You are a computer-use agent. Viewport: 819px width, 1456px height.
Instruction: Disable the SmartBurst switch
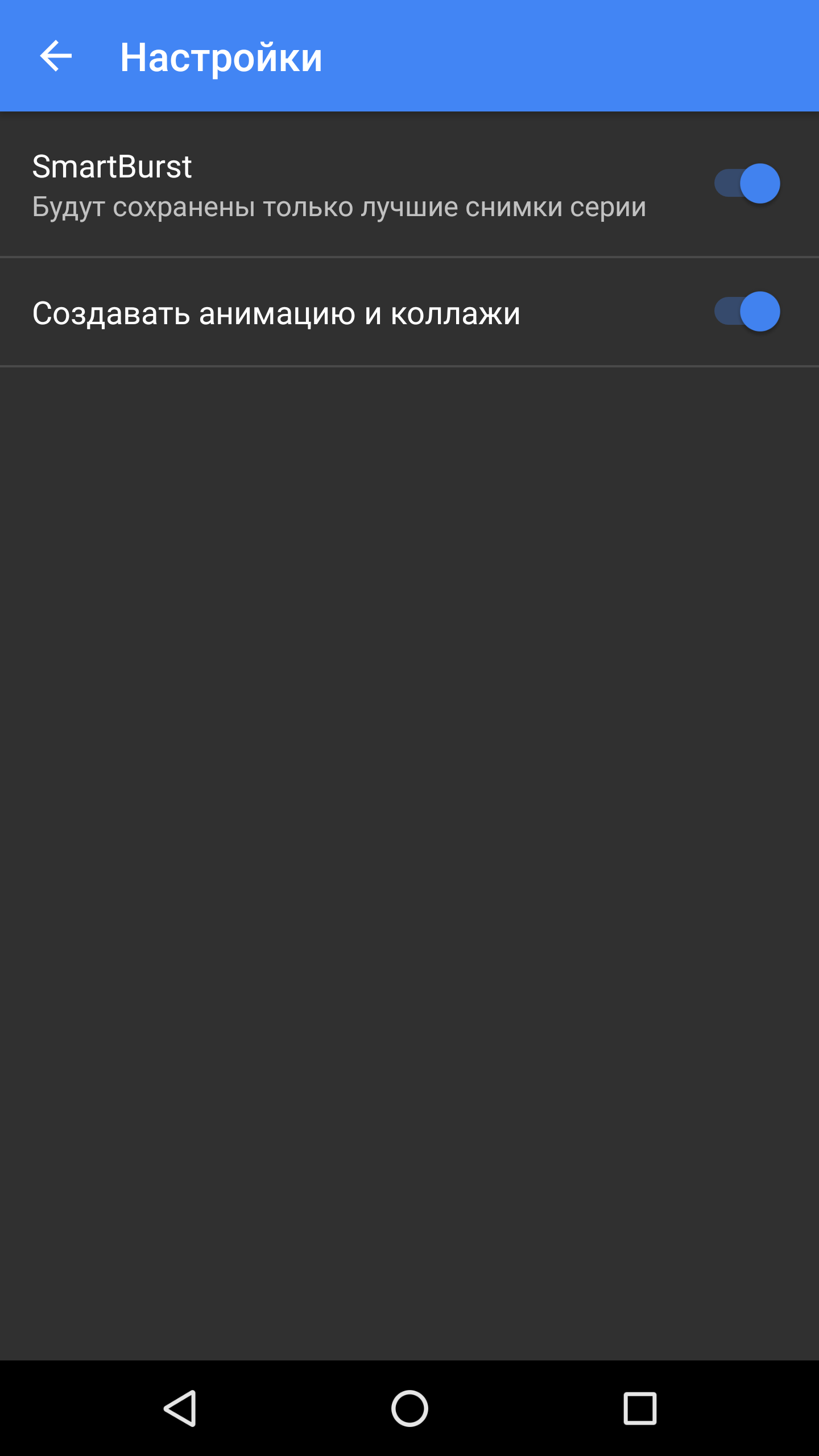(x=747, y=183)
